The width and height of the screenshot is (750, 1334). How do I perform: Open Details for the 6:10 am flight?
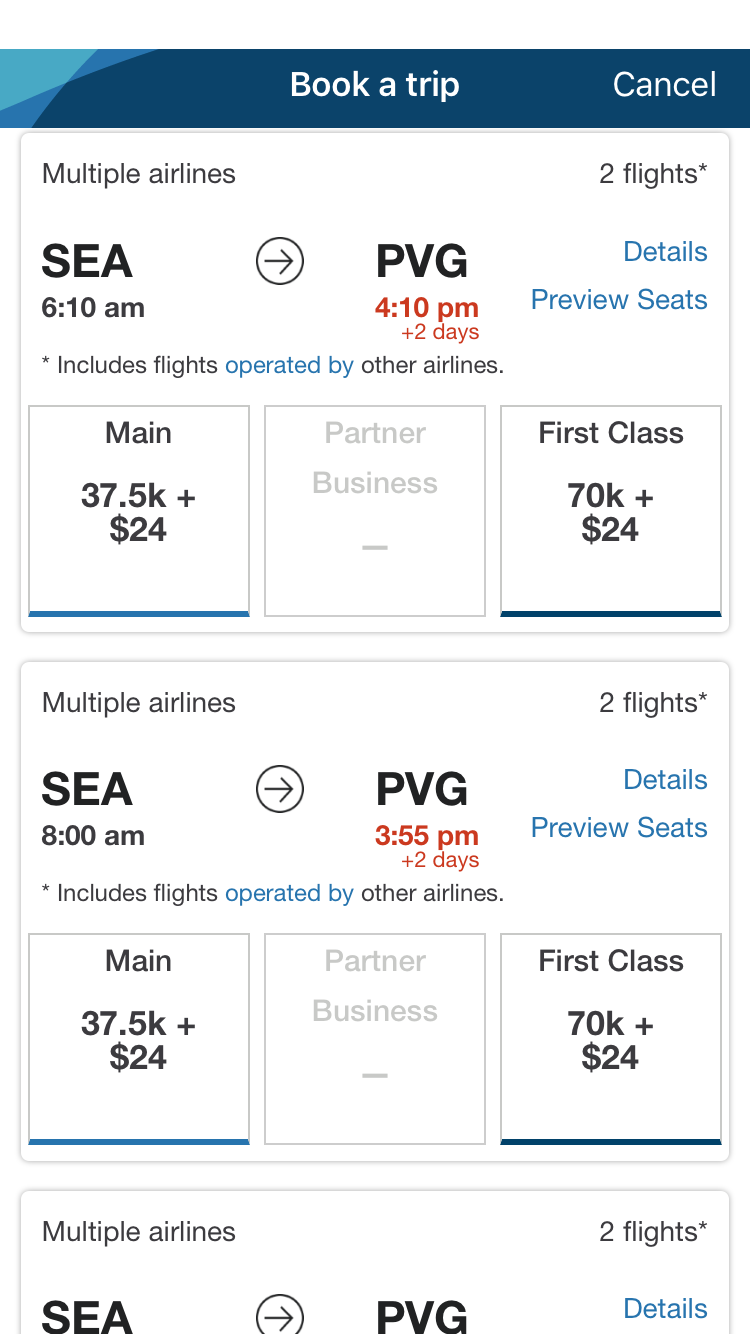tap(665, 252)
